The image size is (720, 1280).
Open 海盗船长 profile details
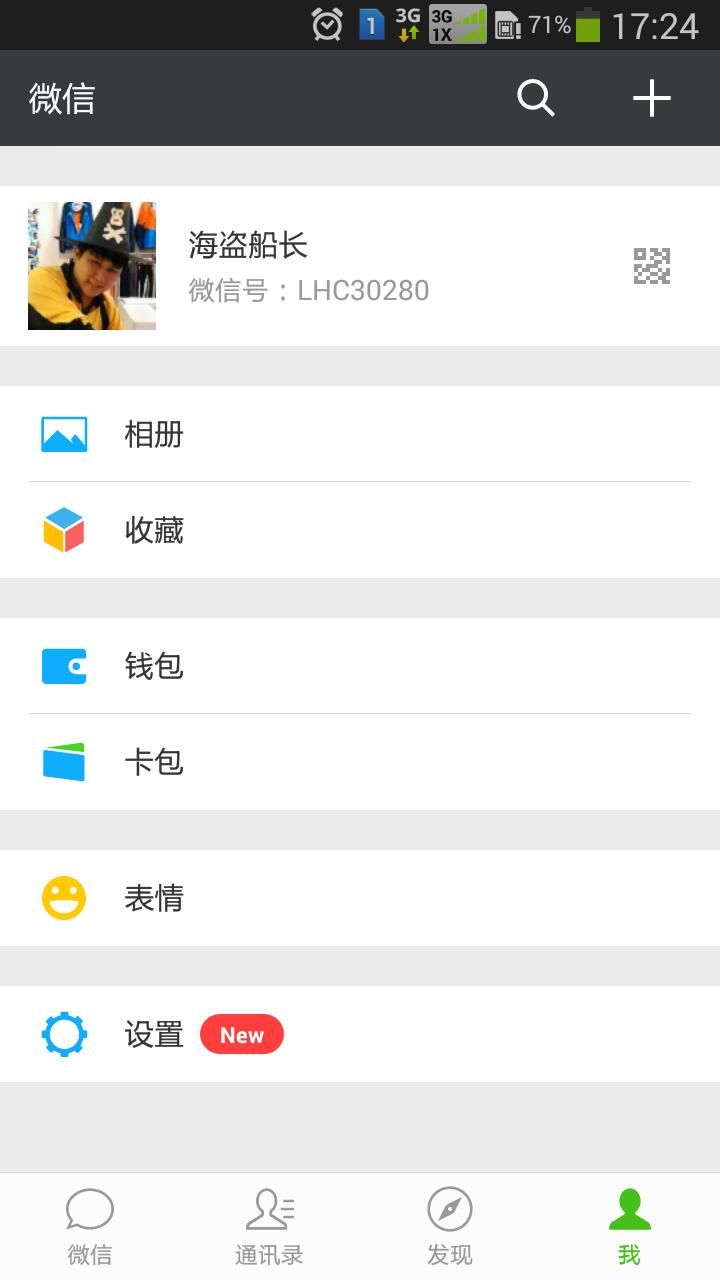pos(360,266)
